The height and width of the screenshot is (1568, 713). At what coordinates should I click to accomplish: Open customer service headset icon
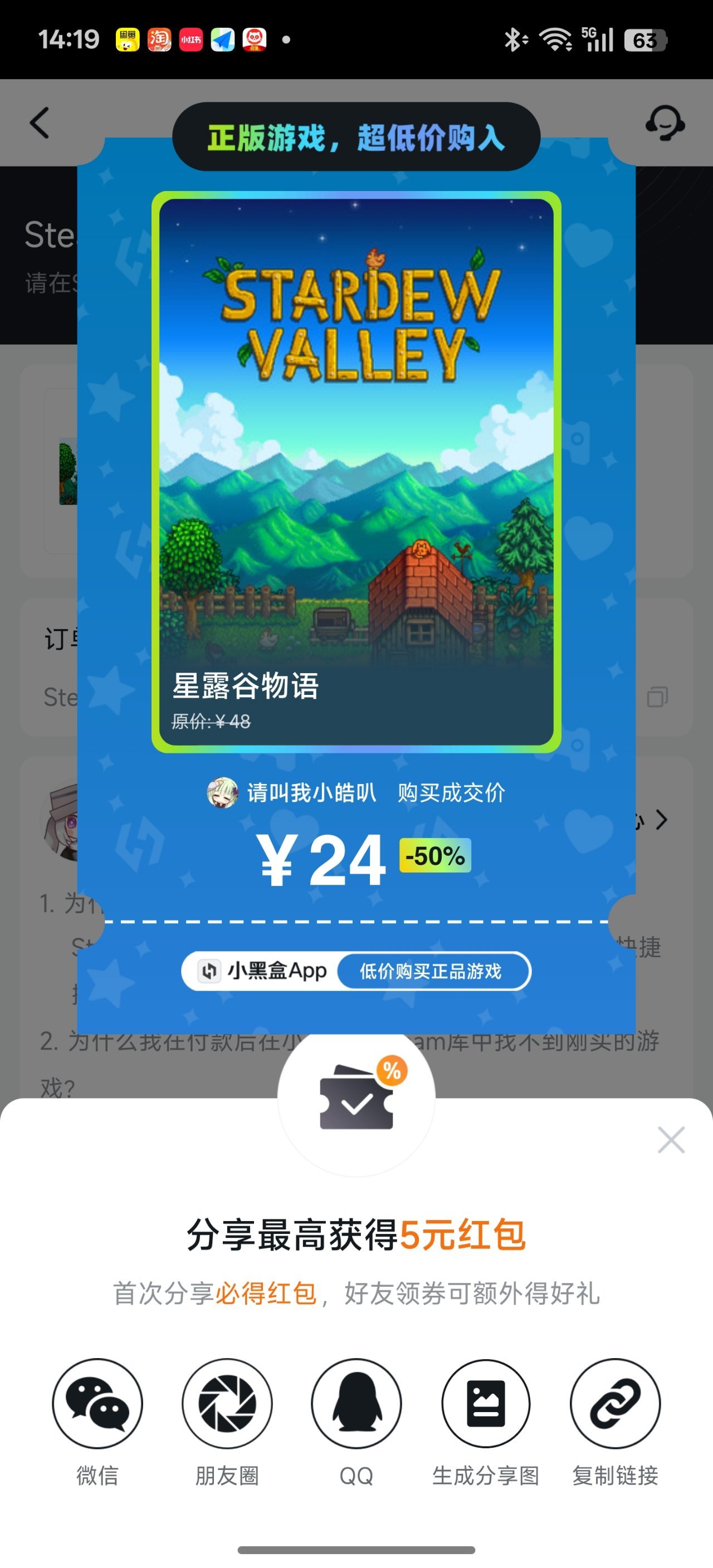665,122
